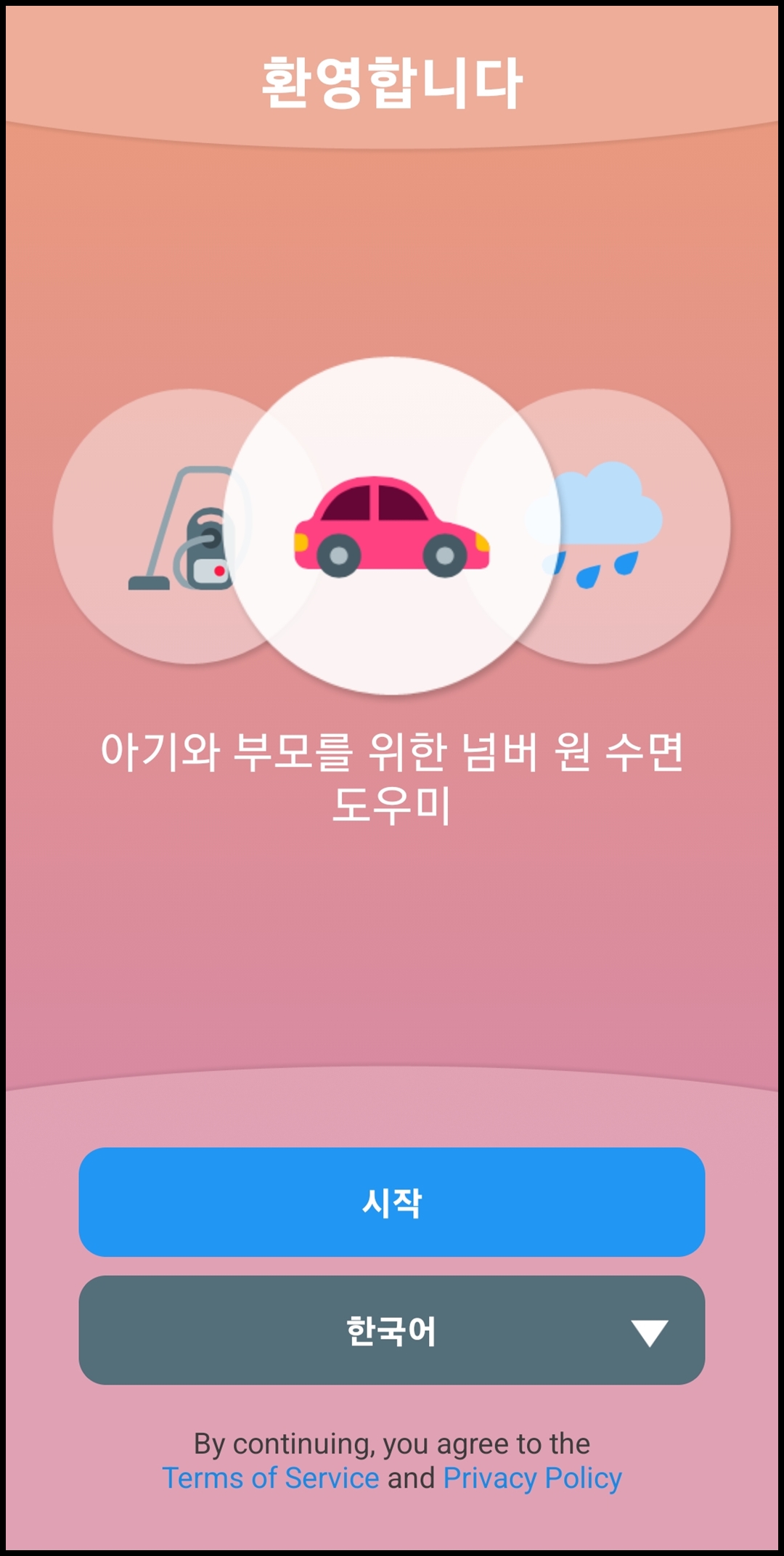Tap the front wheel of the car
Viewport: 784px width, 1556px height.
[444, 555]
